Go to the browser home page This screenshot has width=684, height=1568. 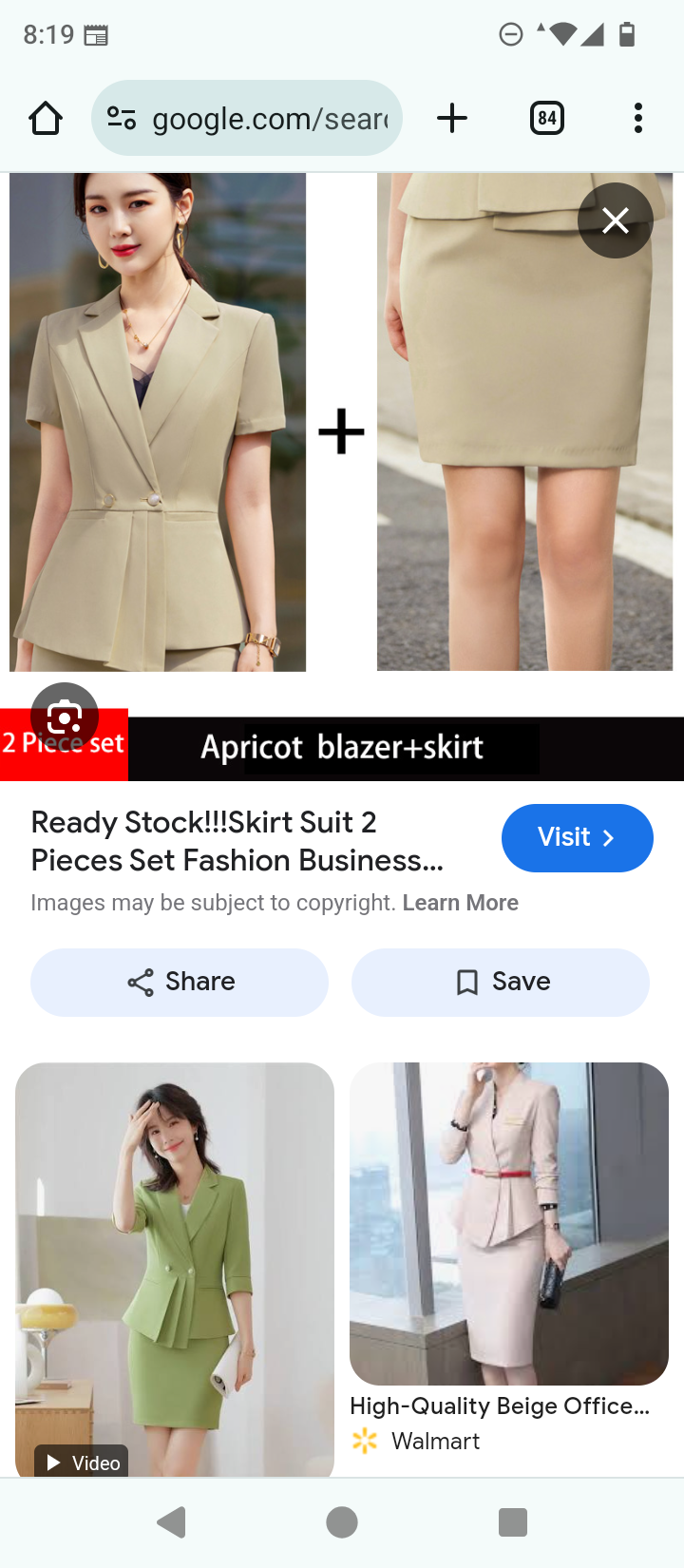pyautogui.click(x=46, y=119)
